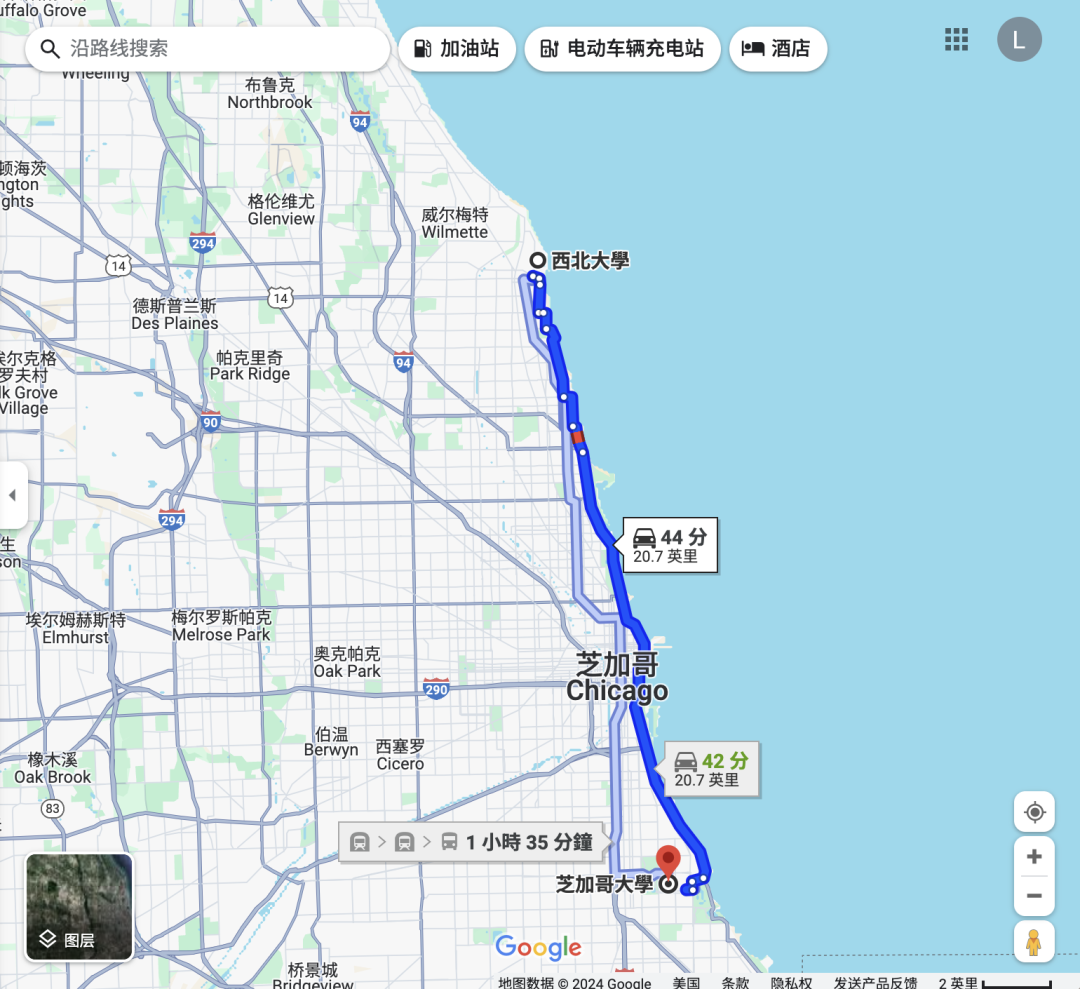Zoom in on the map

1034,857
